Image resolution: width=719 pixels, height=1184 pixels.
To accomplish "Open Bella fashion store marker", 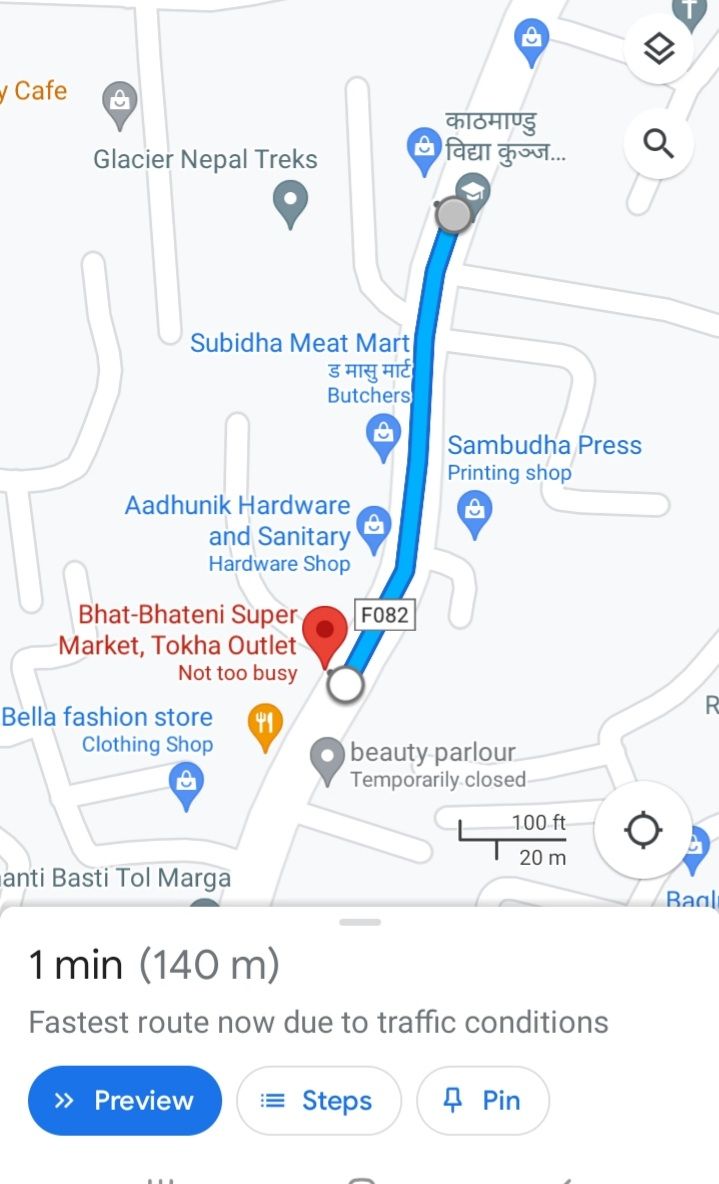I will coord(186,786).
